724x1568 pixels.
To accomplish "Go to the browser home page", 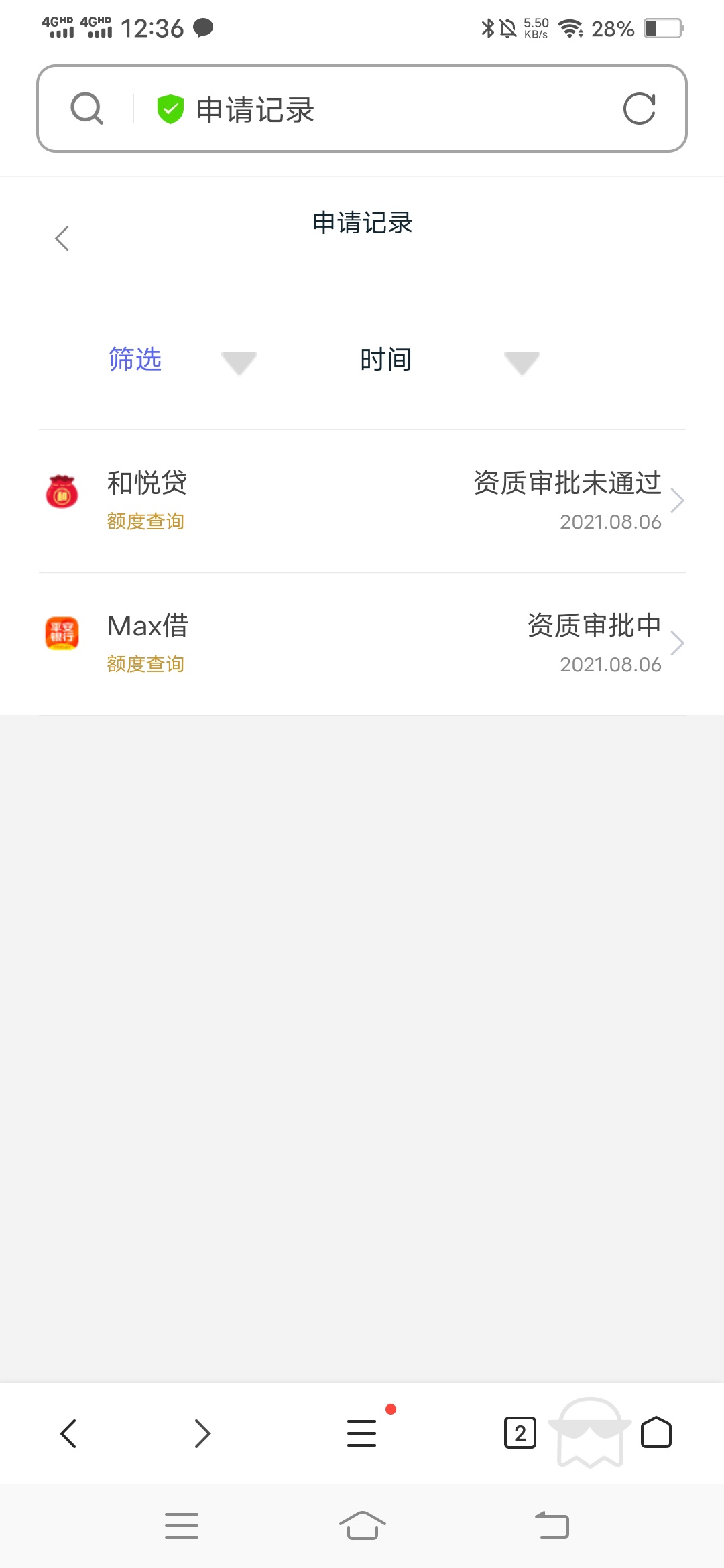I will 656,1433.
